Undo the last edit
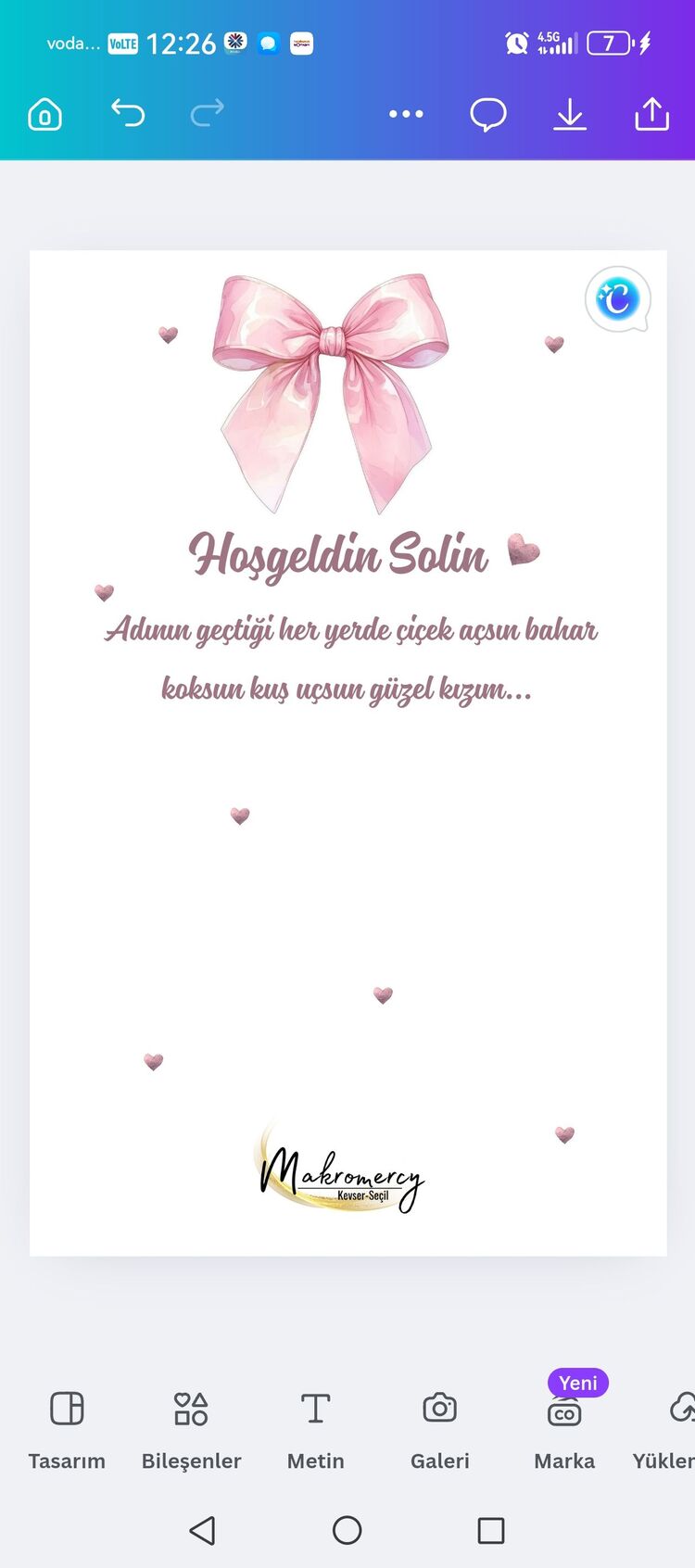Screen dimensions: 695x1568 pyautogui.click(x=128, y=113)
